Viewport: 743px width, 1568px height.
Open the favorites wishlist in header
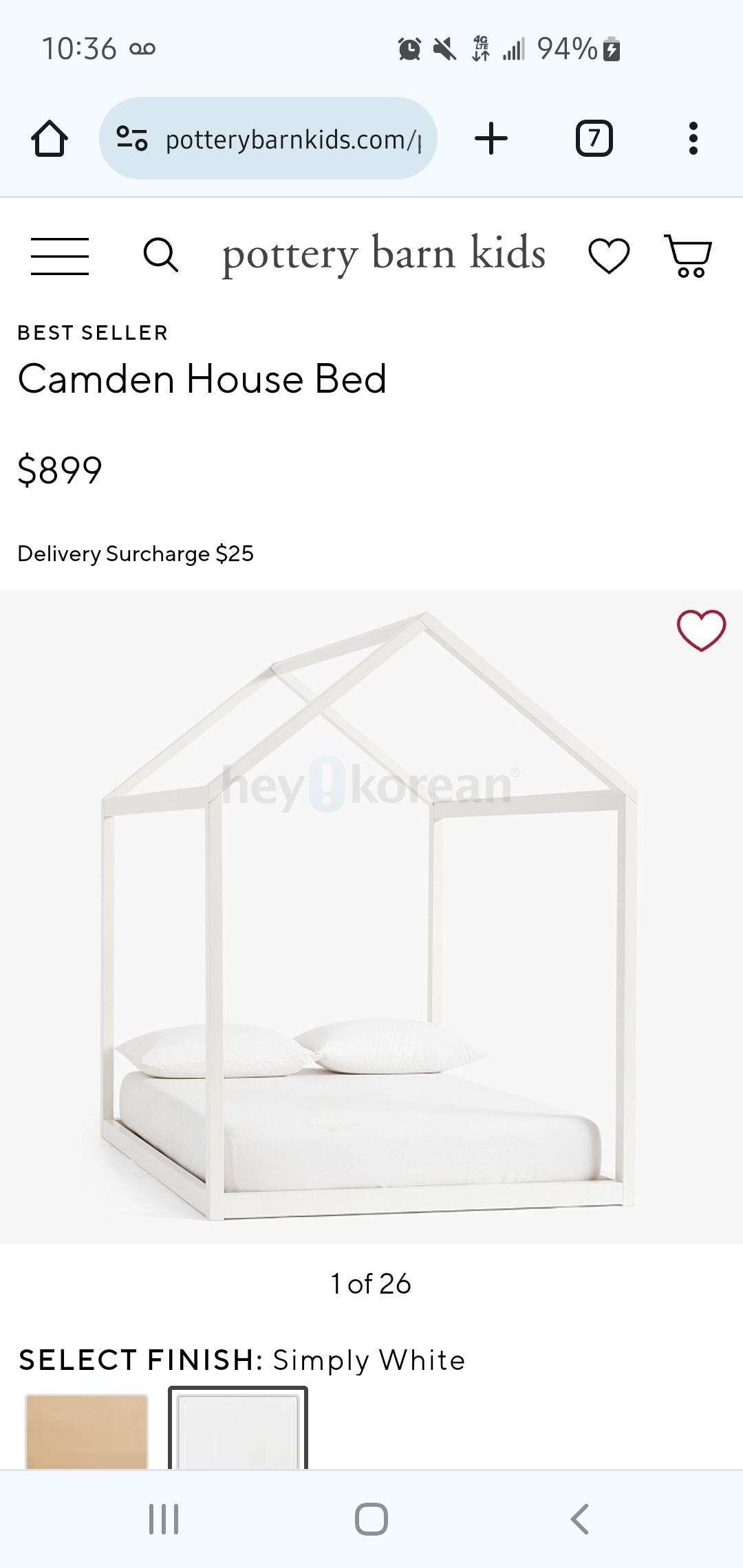609,256
